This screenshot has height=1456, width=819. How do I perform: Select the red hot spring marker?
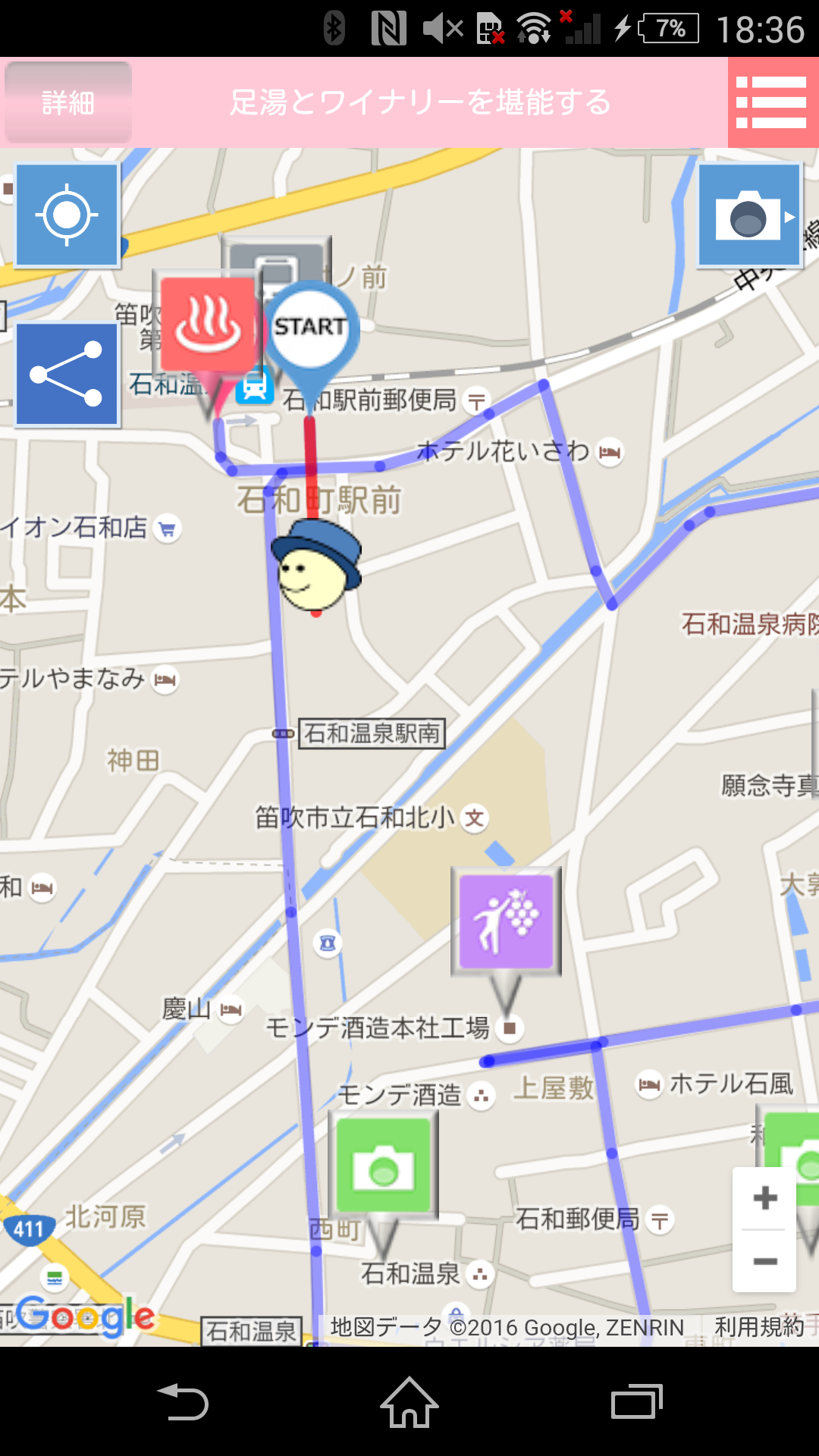click(207, 324)
